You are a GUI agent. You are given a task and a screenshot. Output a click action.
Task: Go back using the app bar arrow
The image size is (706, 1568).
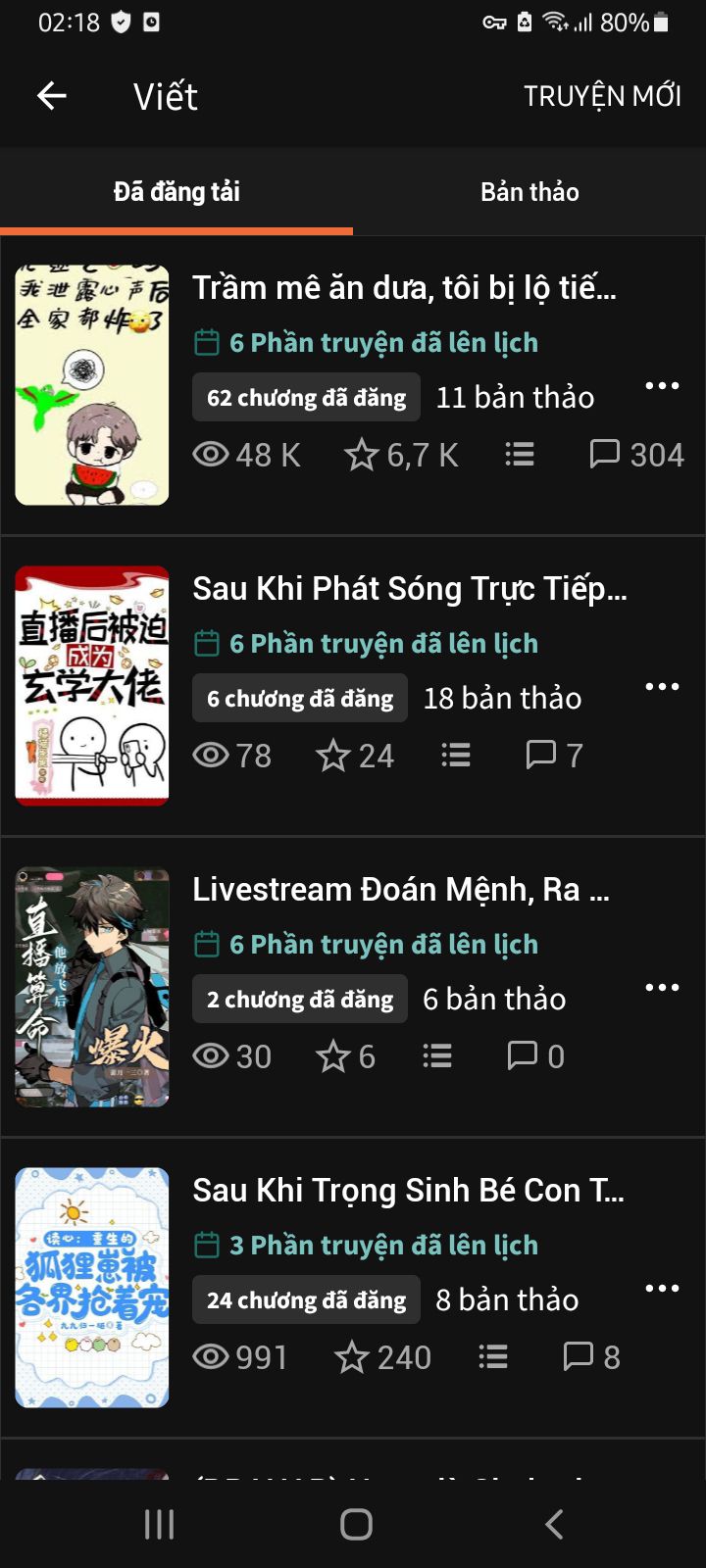point(51,96)
